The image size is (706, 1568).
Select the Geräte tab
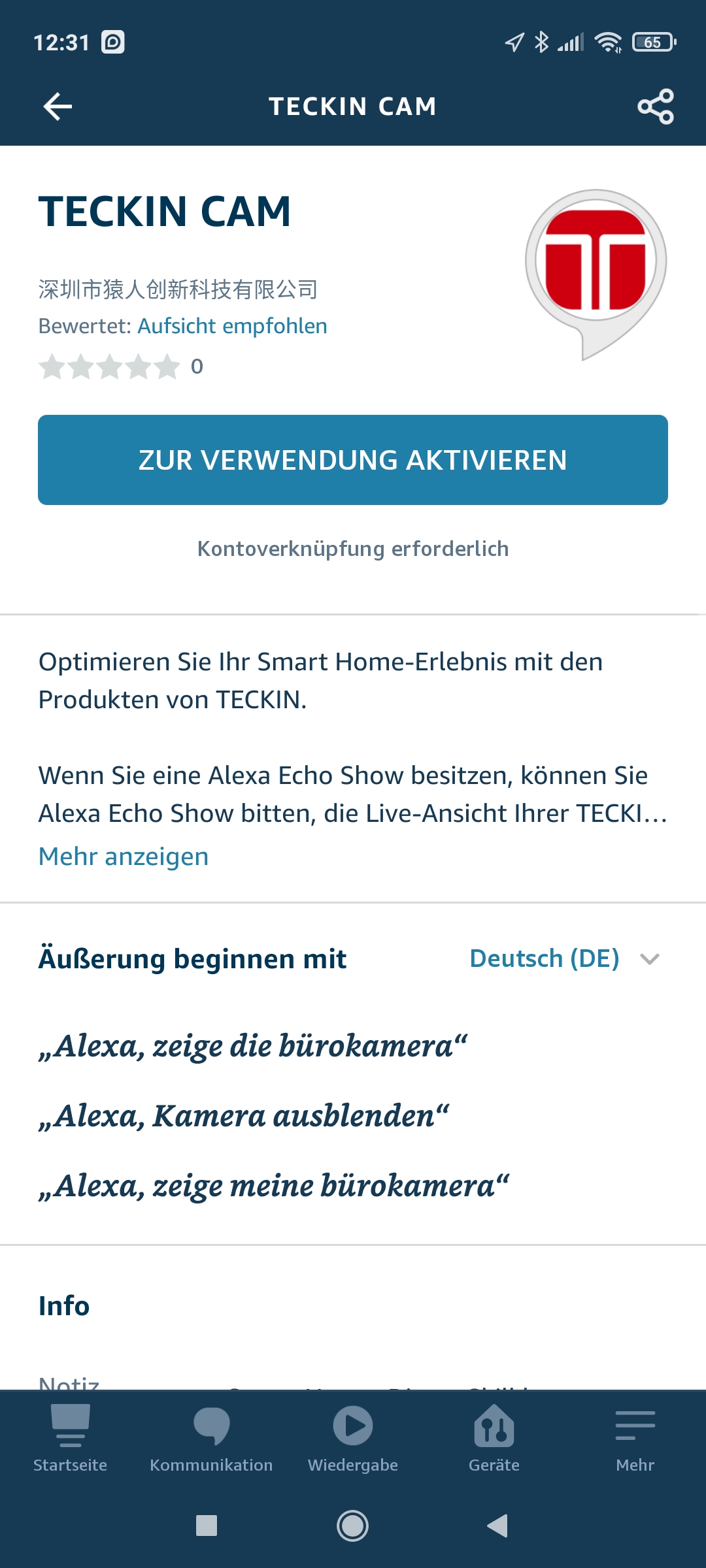tap(494, 1439)
